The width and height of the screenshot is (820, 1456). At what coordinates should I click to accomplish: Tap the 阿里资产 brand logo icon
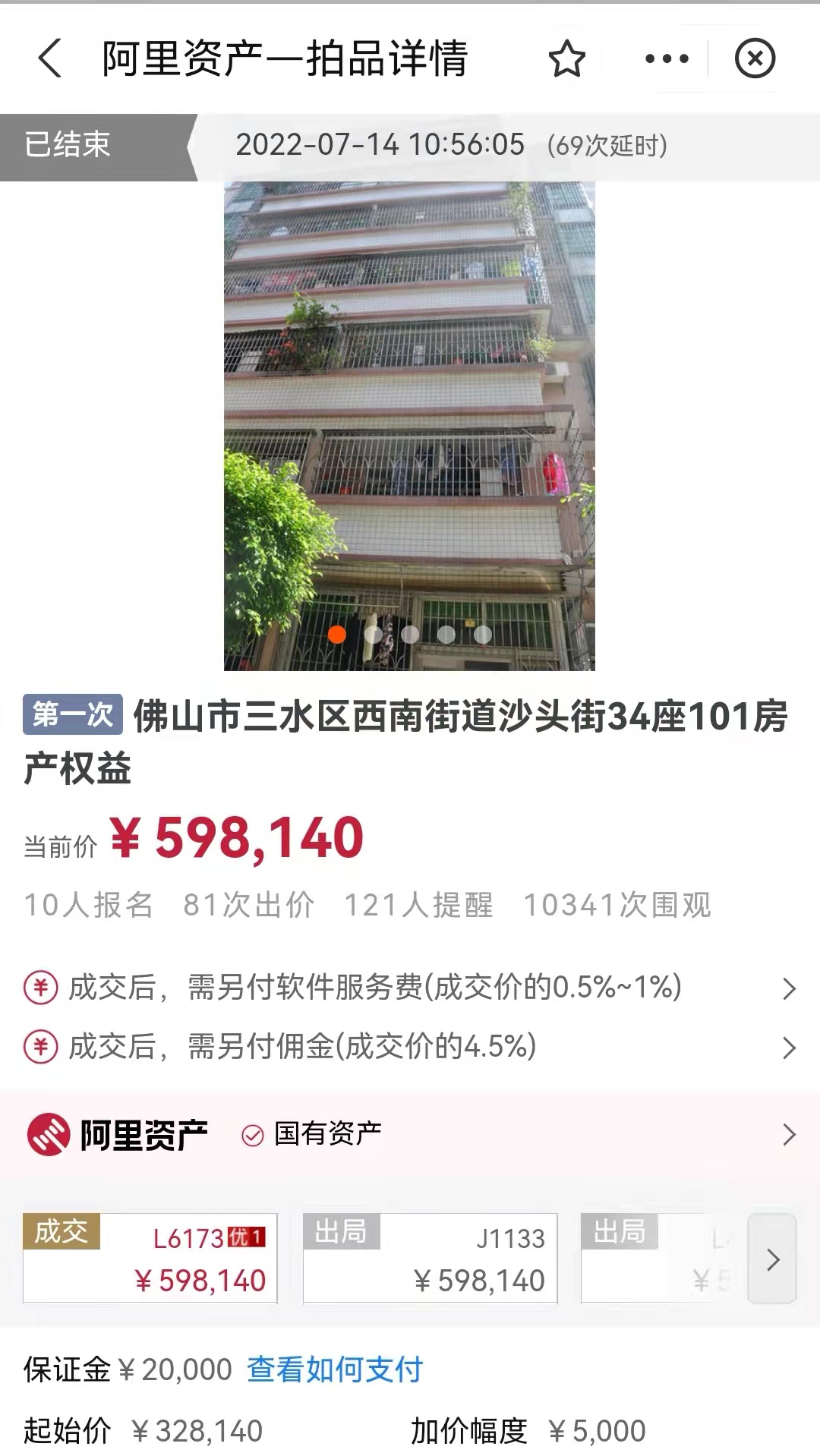point(48,1135)
